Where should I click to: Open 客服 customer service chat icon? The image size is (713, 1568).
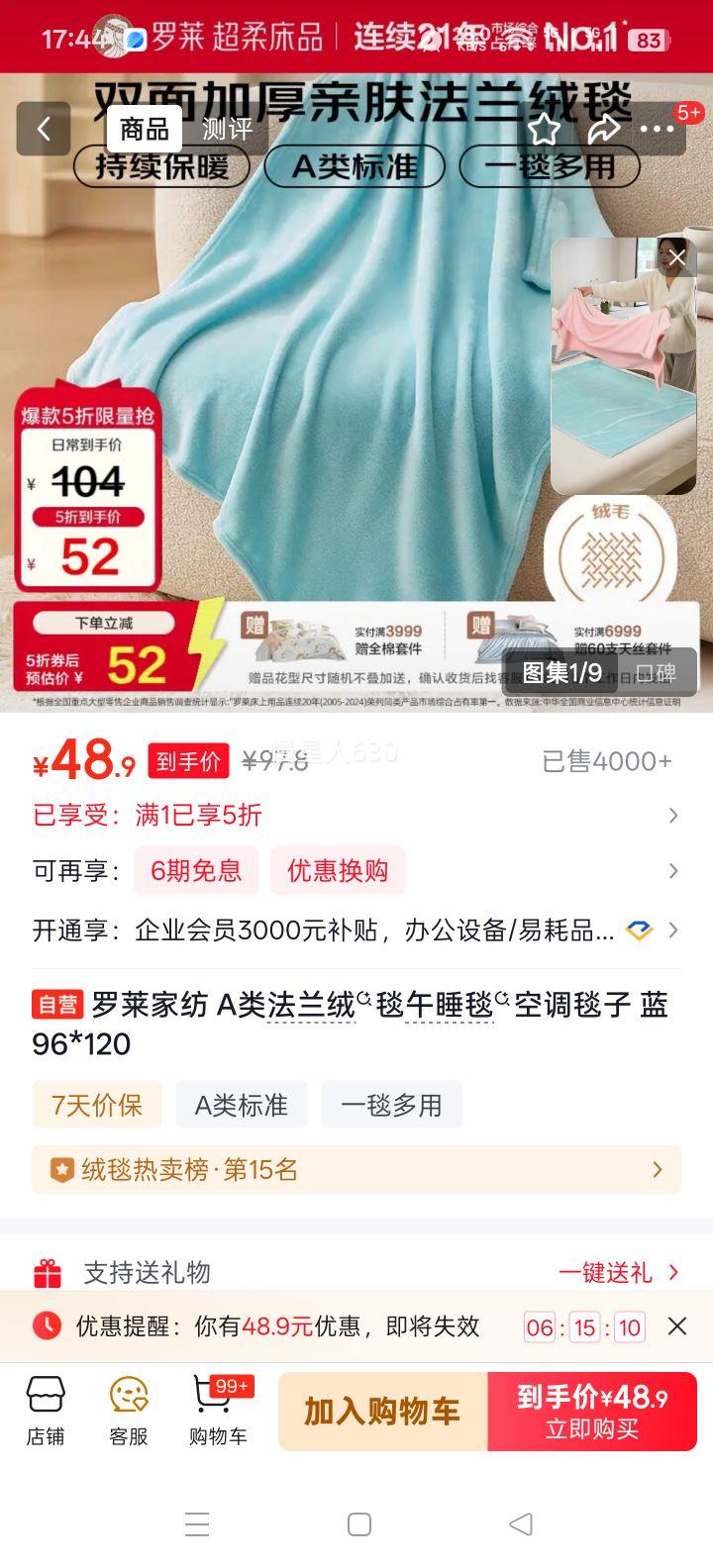click(x=126, y=1410)
